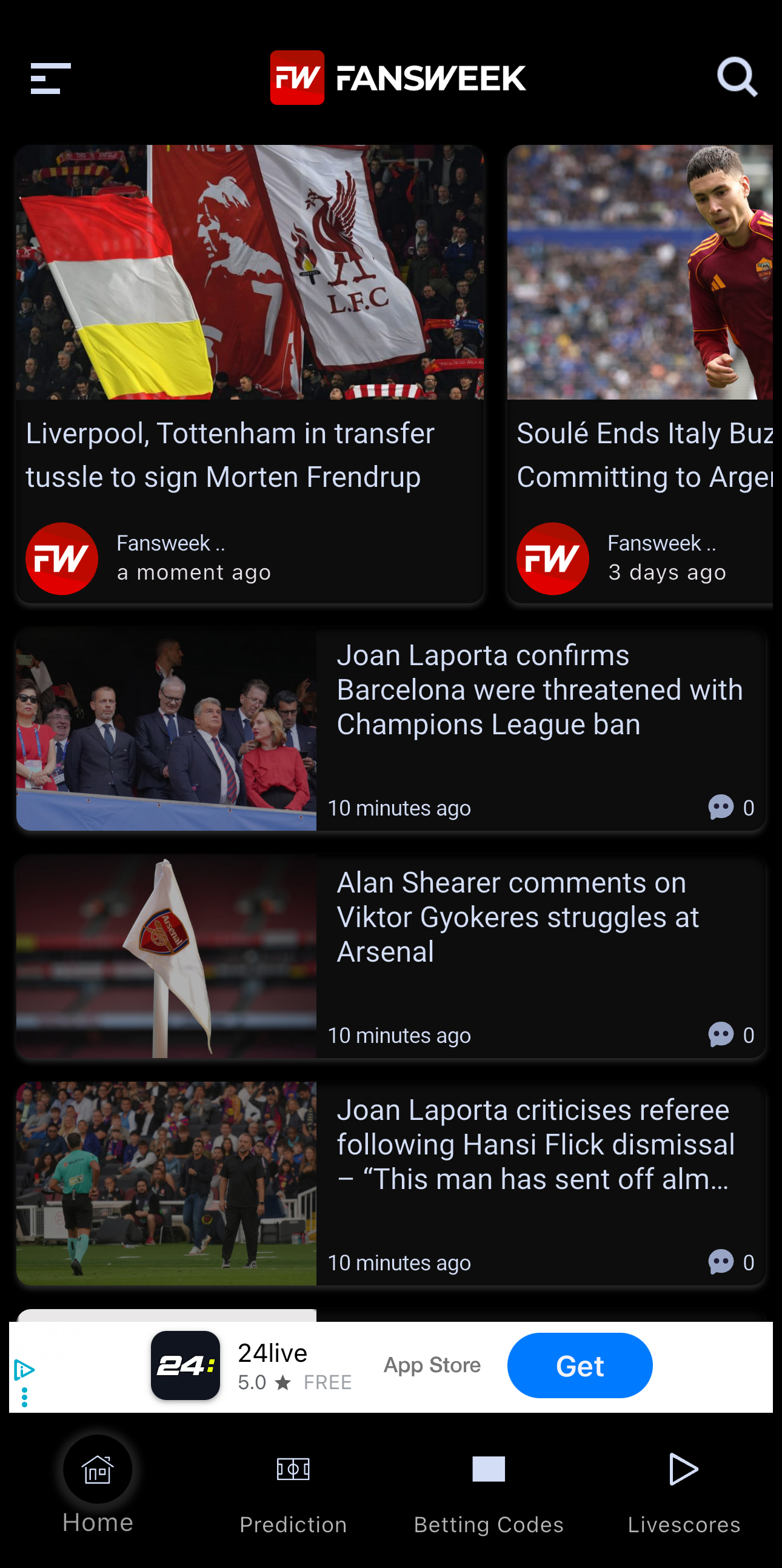Tap the FW publisher avatar on the Liverpool article
Image resolution: width=782 pixels, height=1568 pixels.
(61, 558)
